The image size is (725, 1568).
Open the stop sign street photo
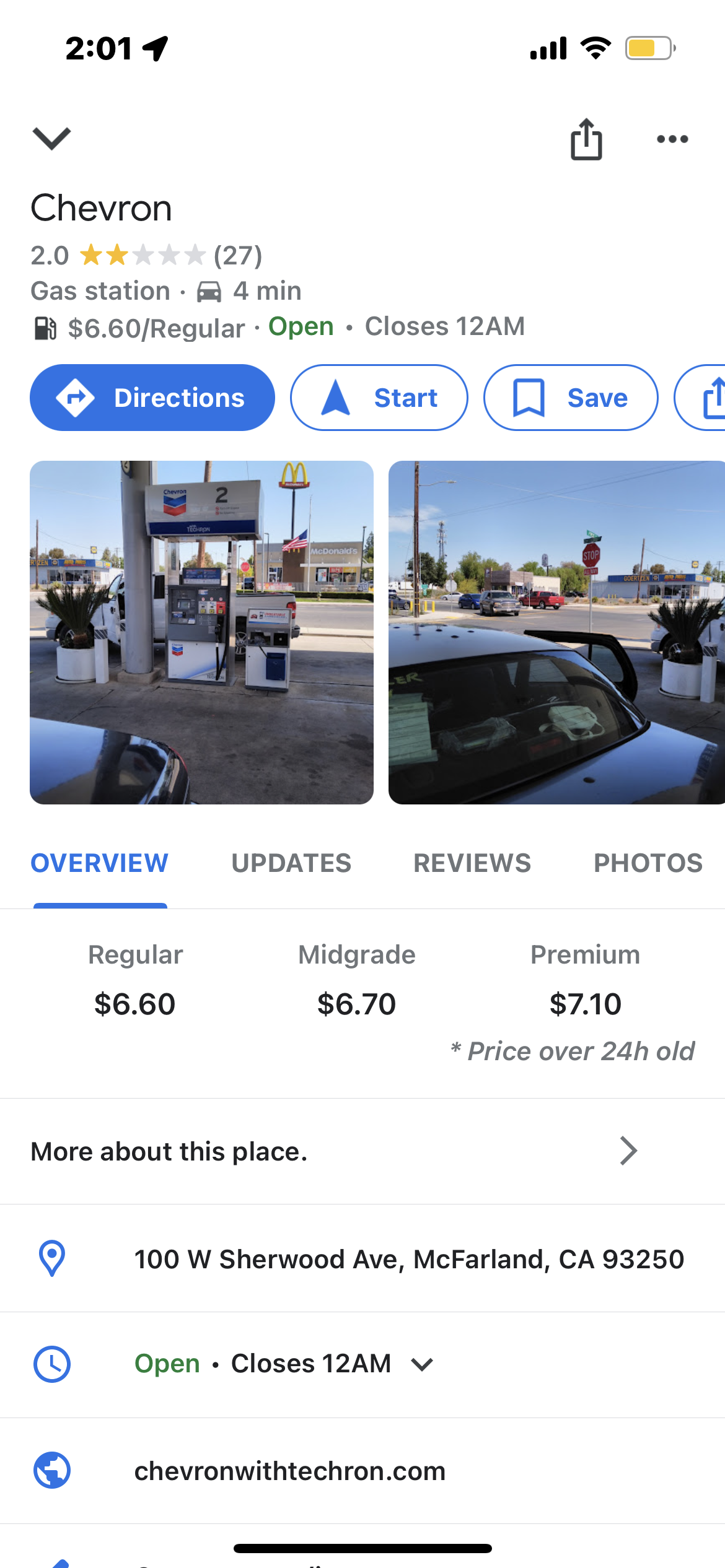point(556,632)
